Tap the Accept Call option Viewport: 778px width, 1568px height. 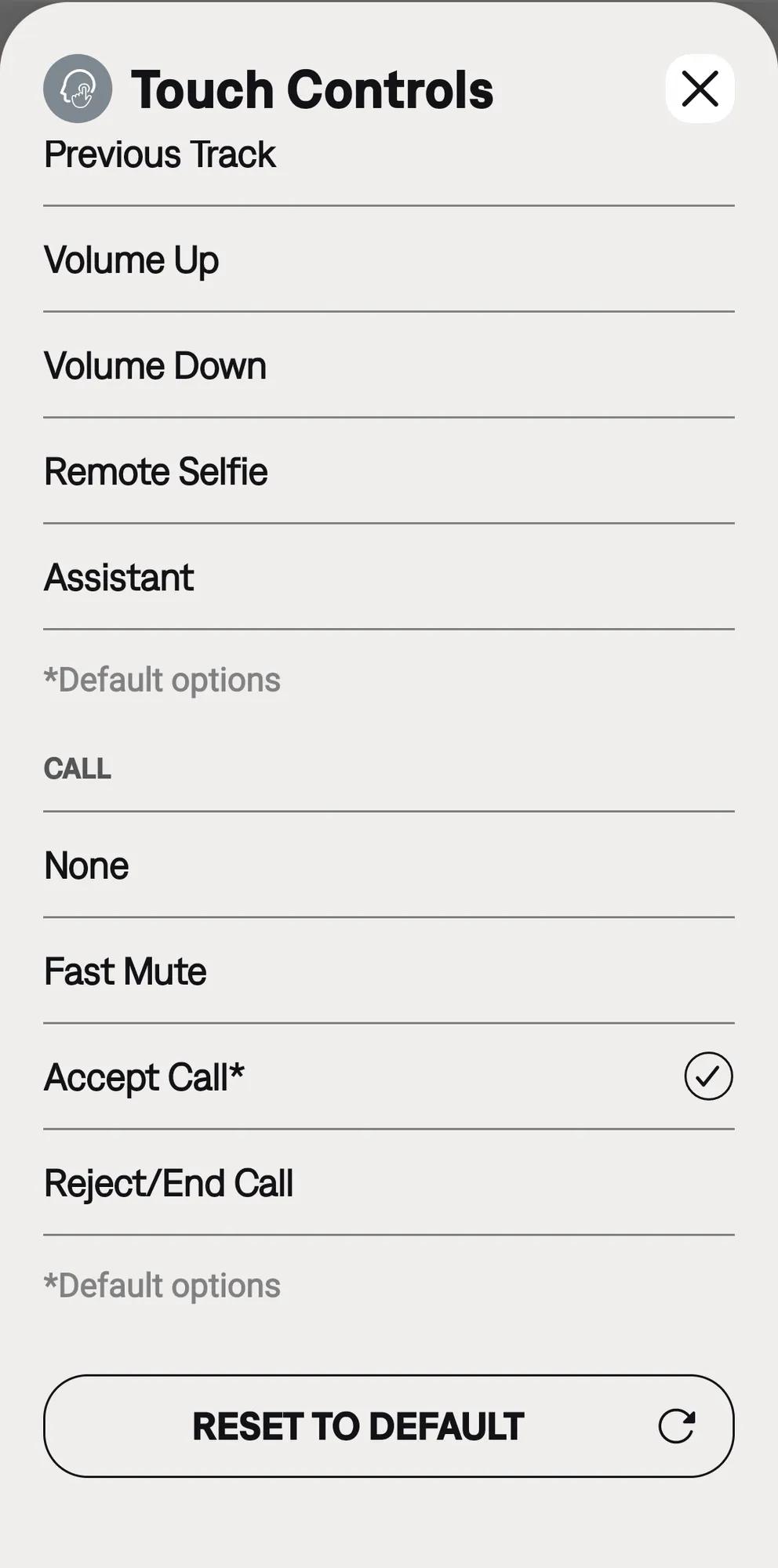388,1076
